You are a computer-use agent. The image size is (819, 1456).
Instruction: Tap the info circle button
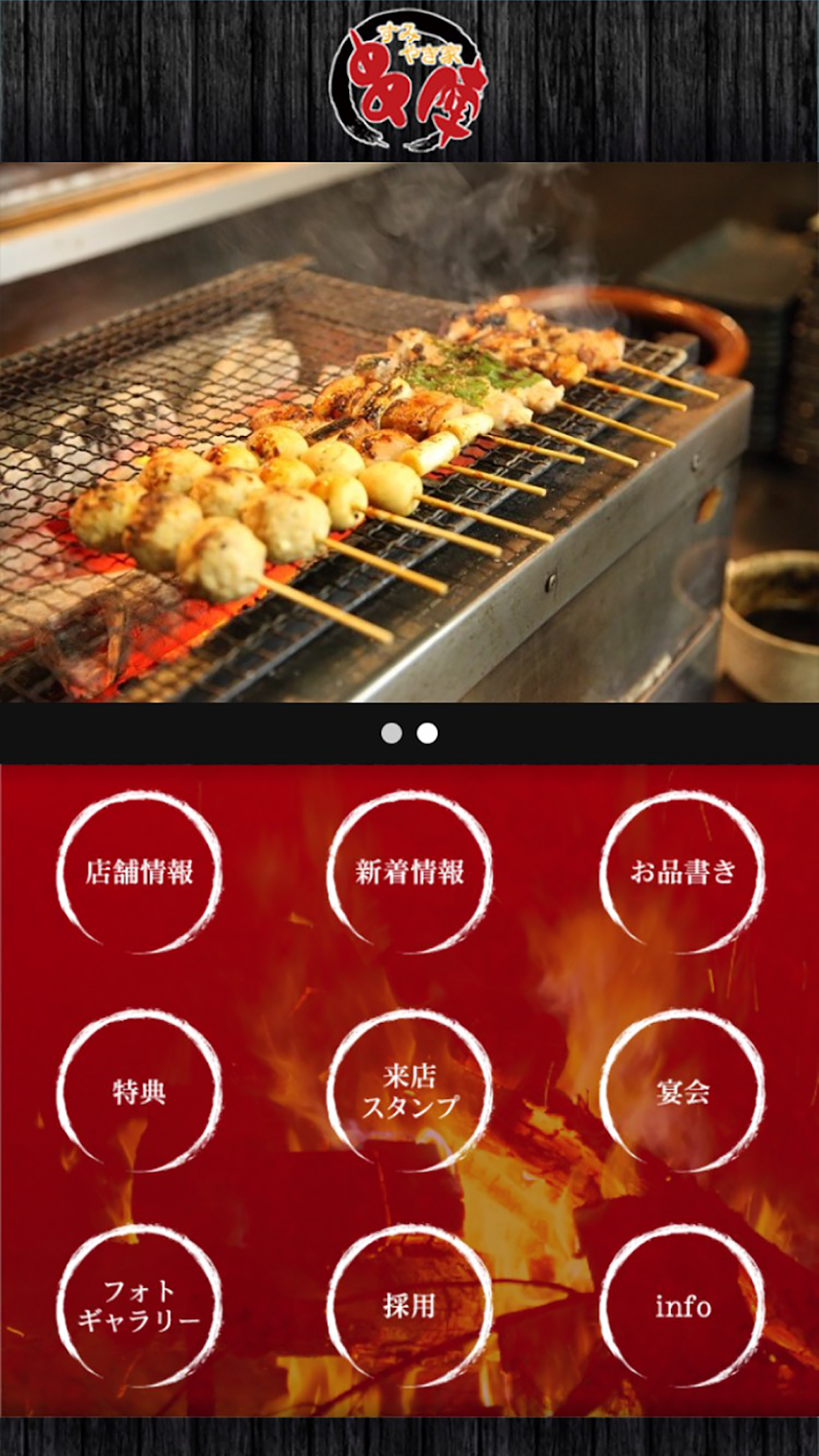point(682,1306)
